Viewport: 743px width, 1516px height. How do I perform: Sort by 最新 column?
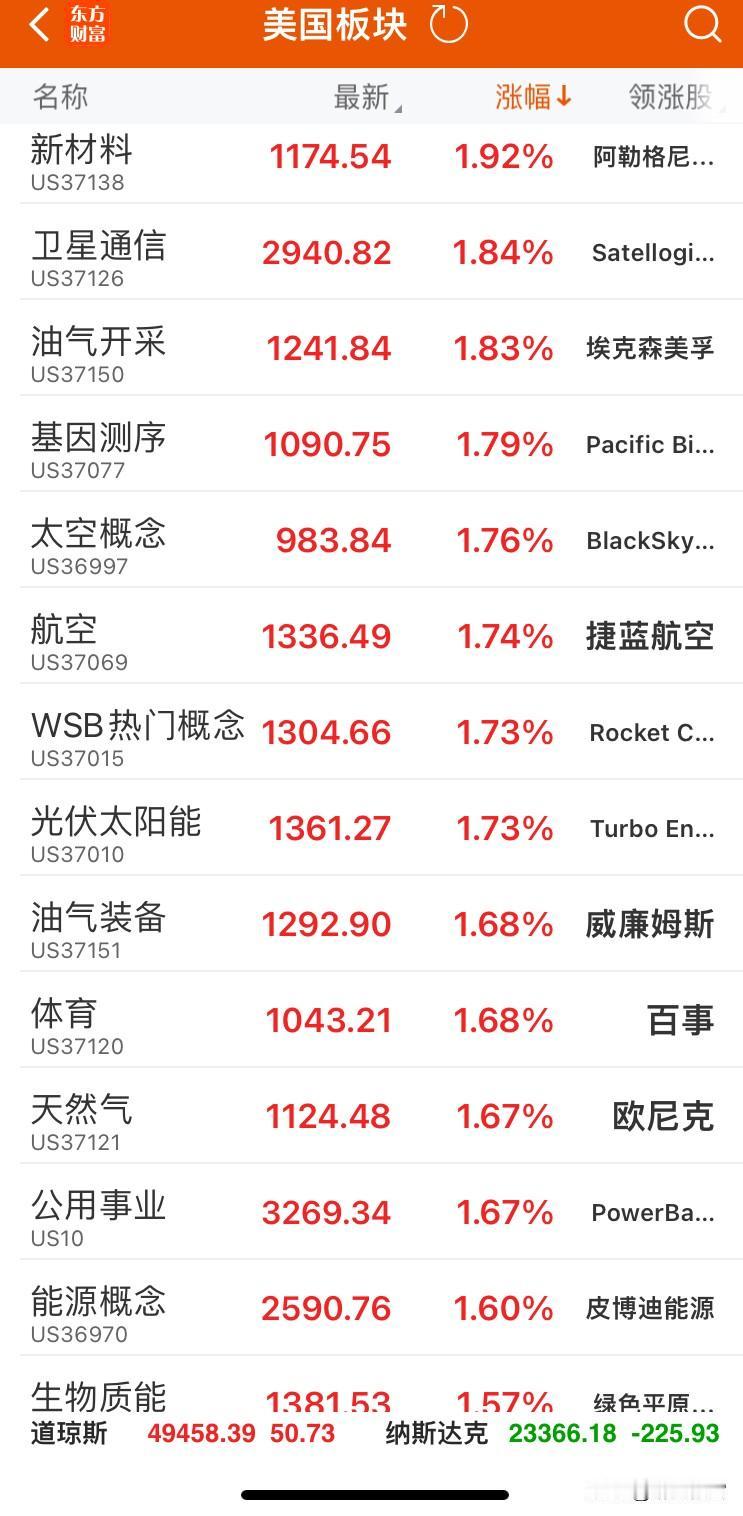(x=362, y=97)
